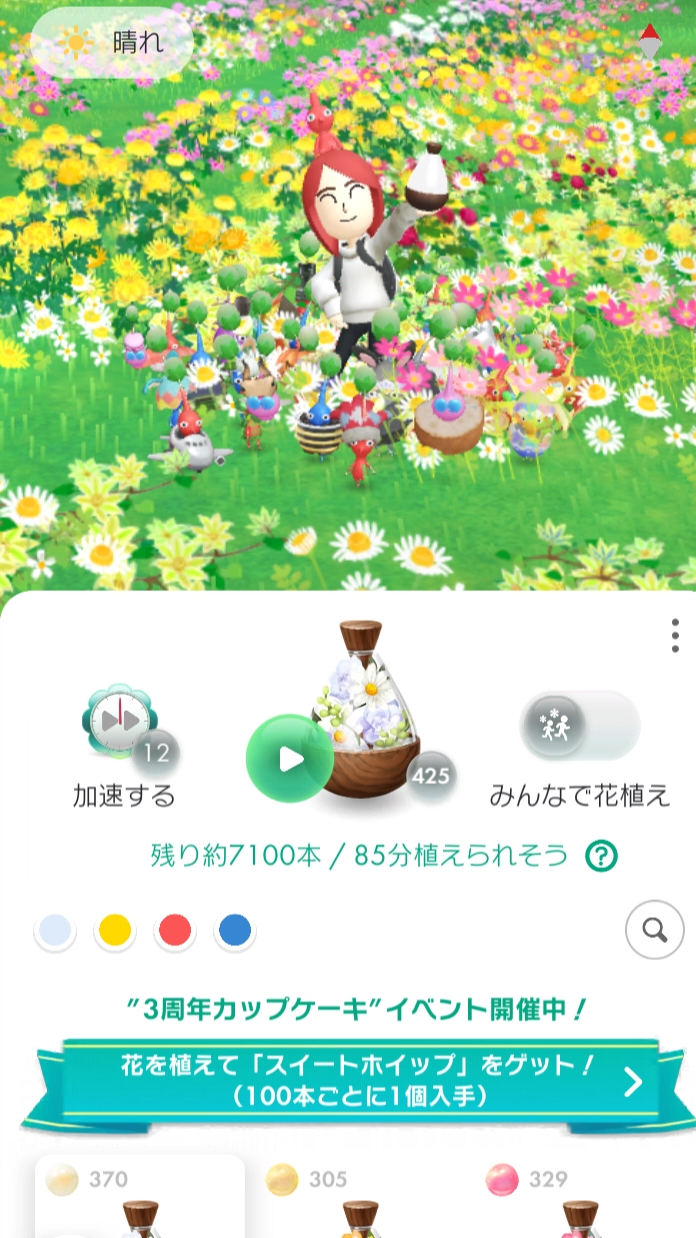
Task: Tap the compass icon to reorient the view
Action: pyautogui.click(x=650, y=42)
